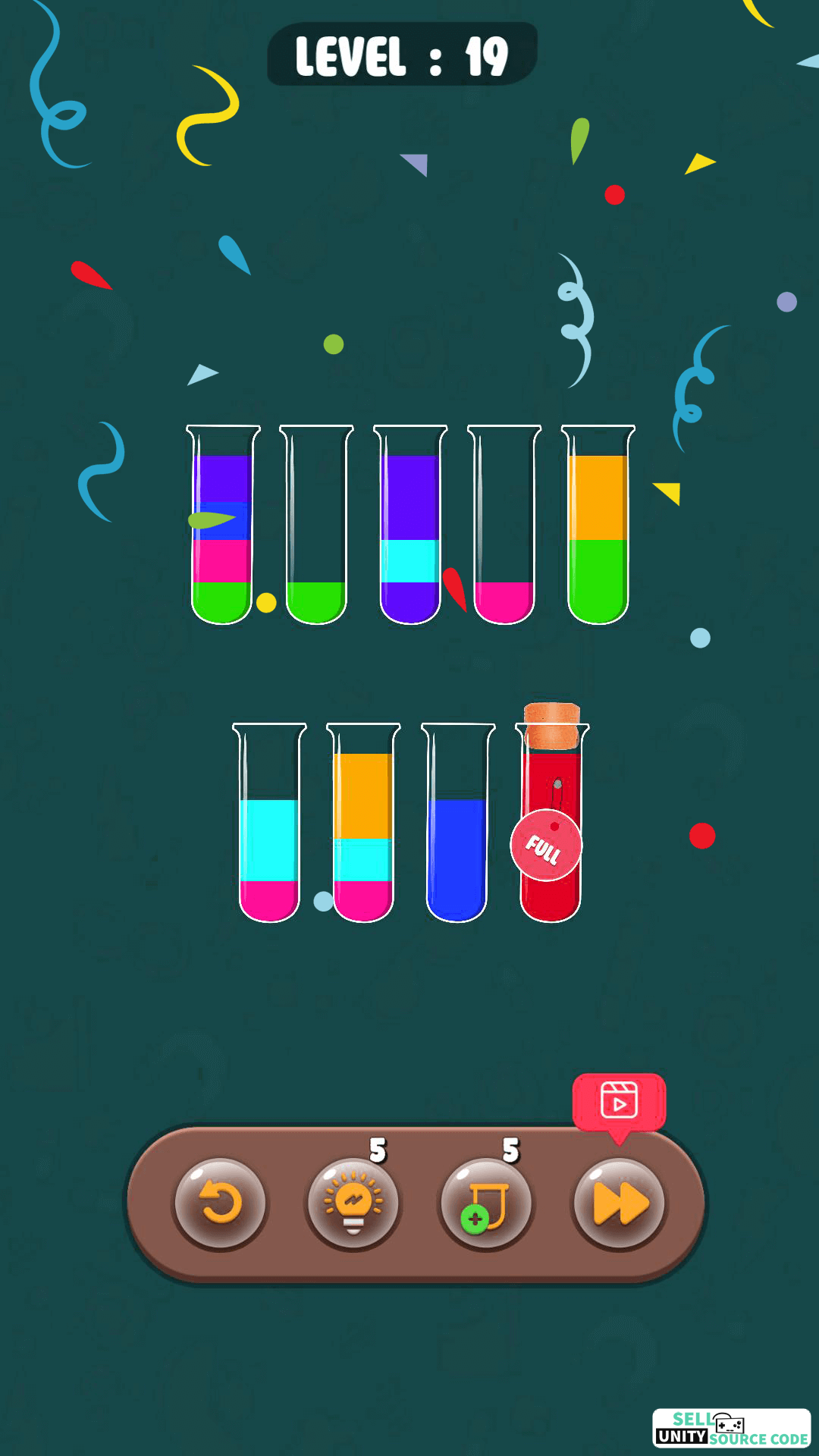Select the top-row tube containing only pink
The height and width of the screenshot is (1456, 819).
[x=504, y=525]
